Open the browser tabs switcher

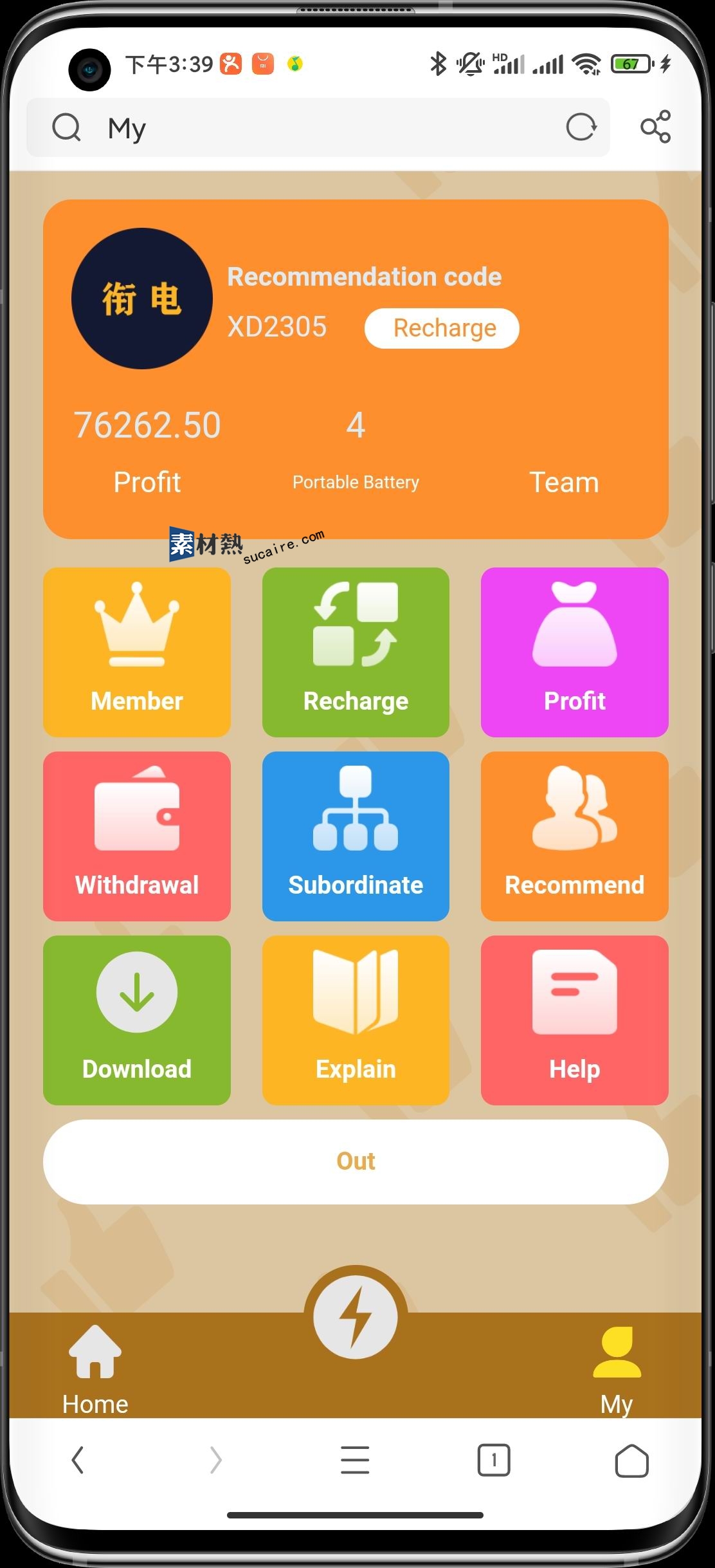494,1460
